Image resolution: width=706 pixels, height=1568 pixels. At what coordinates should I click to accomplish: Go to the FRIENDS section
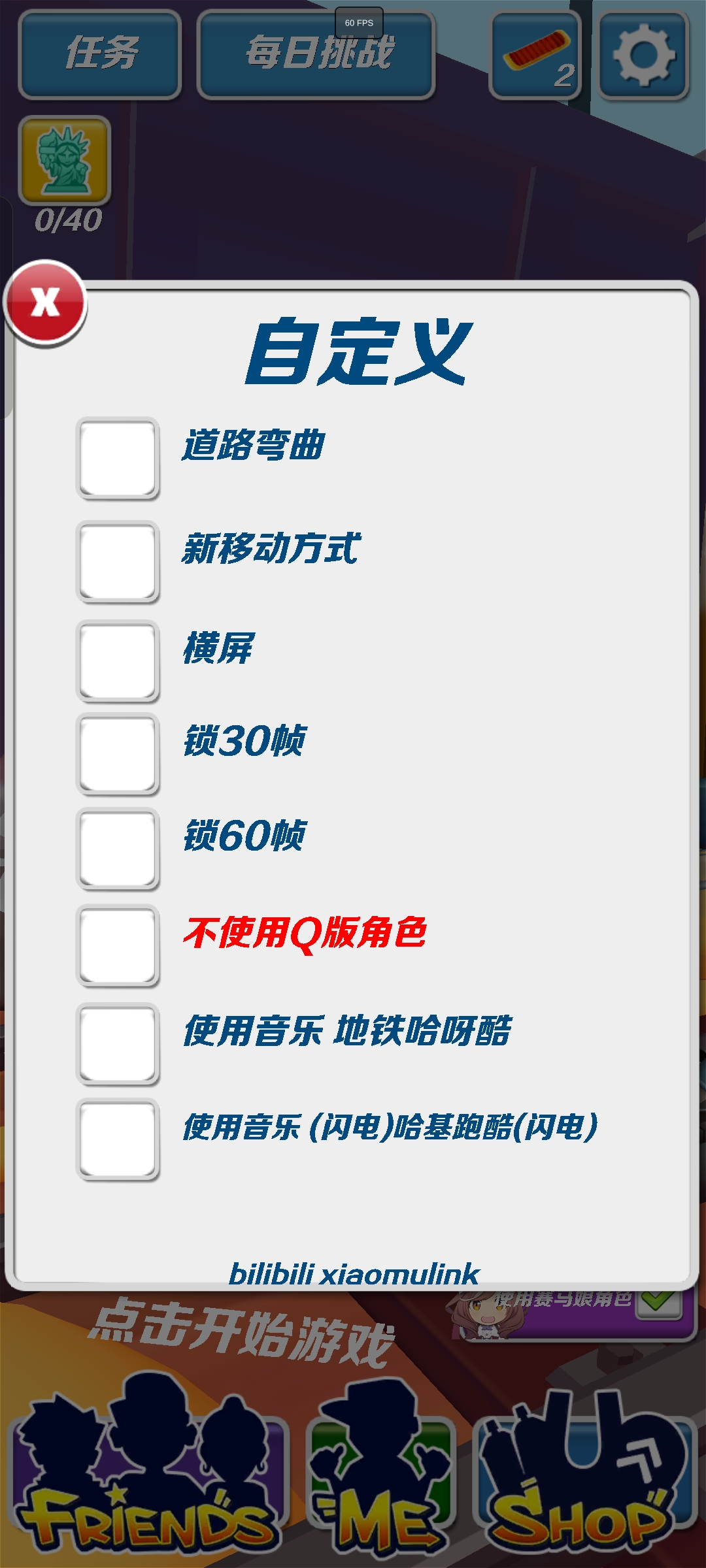click(147, 1483)
